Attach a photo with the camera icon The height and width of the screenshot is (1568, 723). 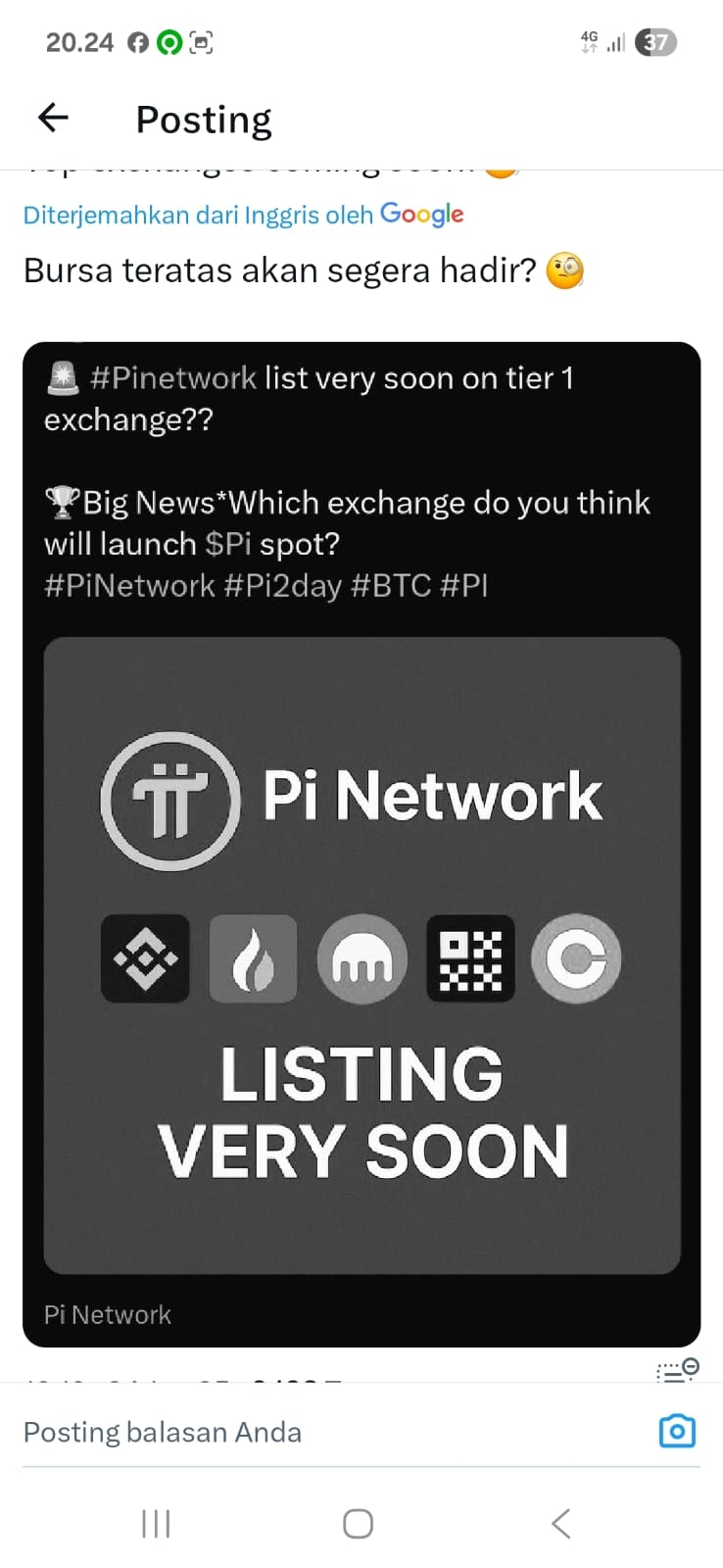[677, 1432]
